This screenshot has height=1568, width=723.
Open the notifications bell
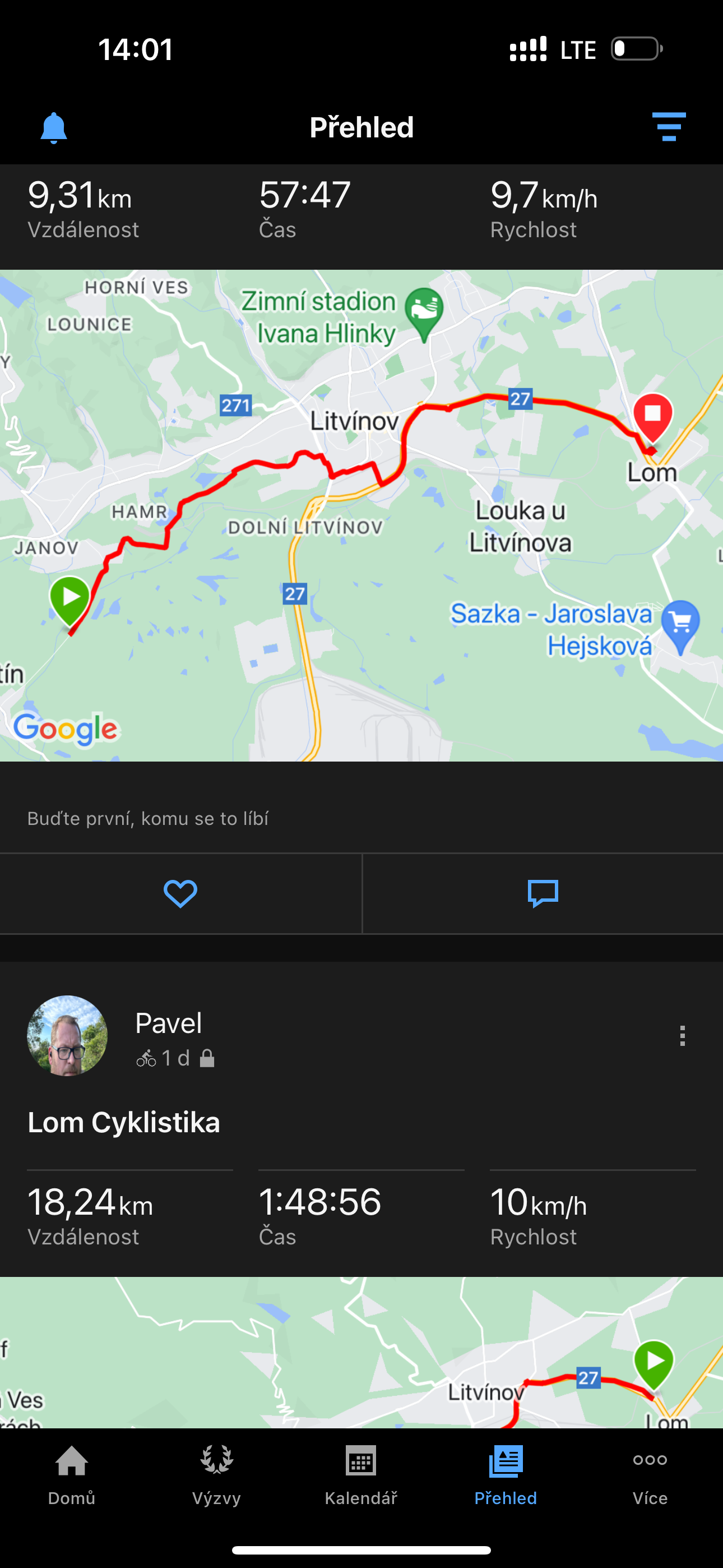54,128
